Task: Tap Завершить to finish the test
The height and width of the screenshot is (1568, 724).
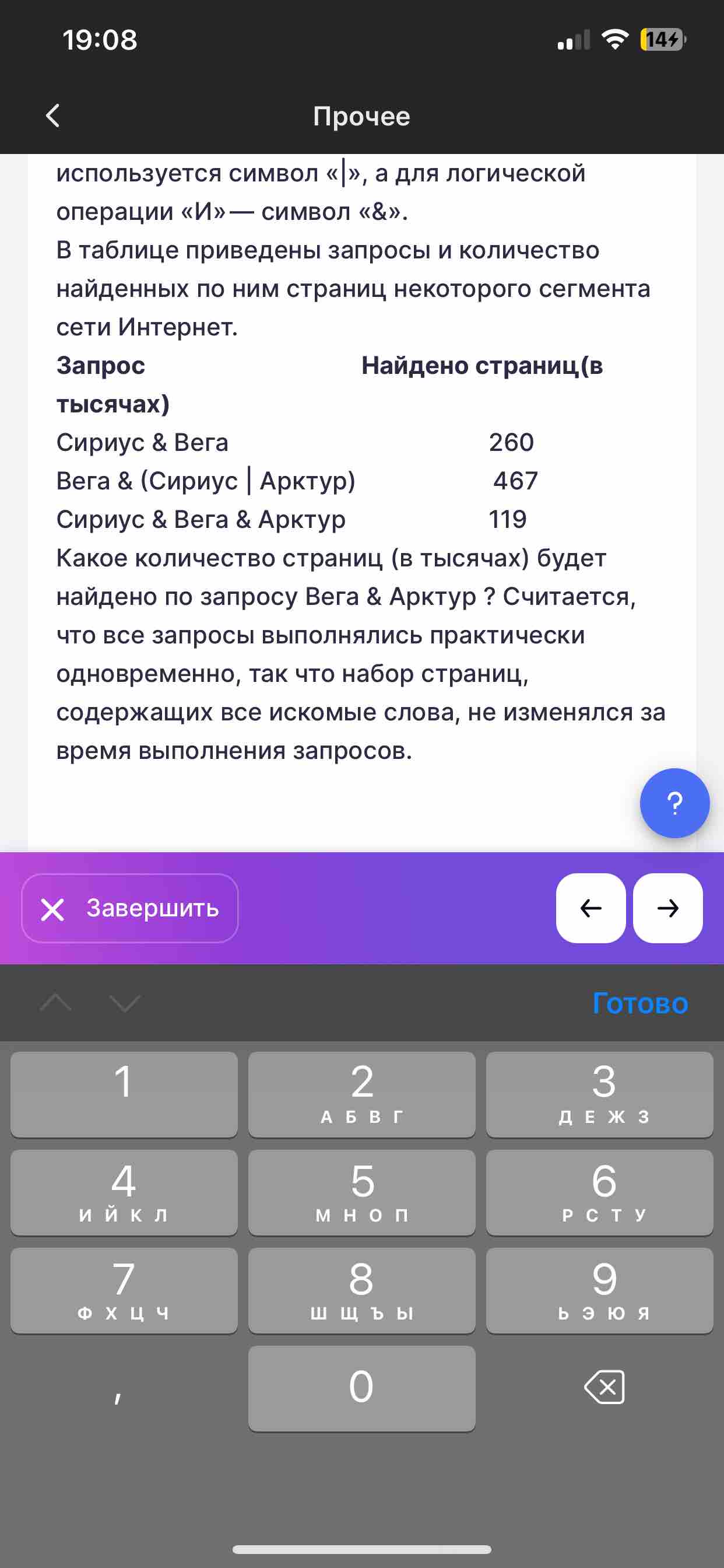Action: [129, 908]
